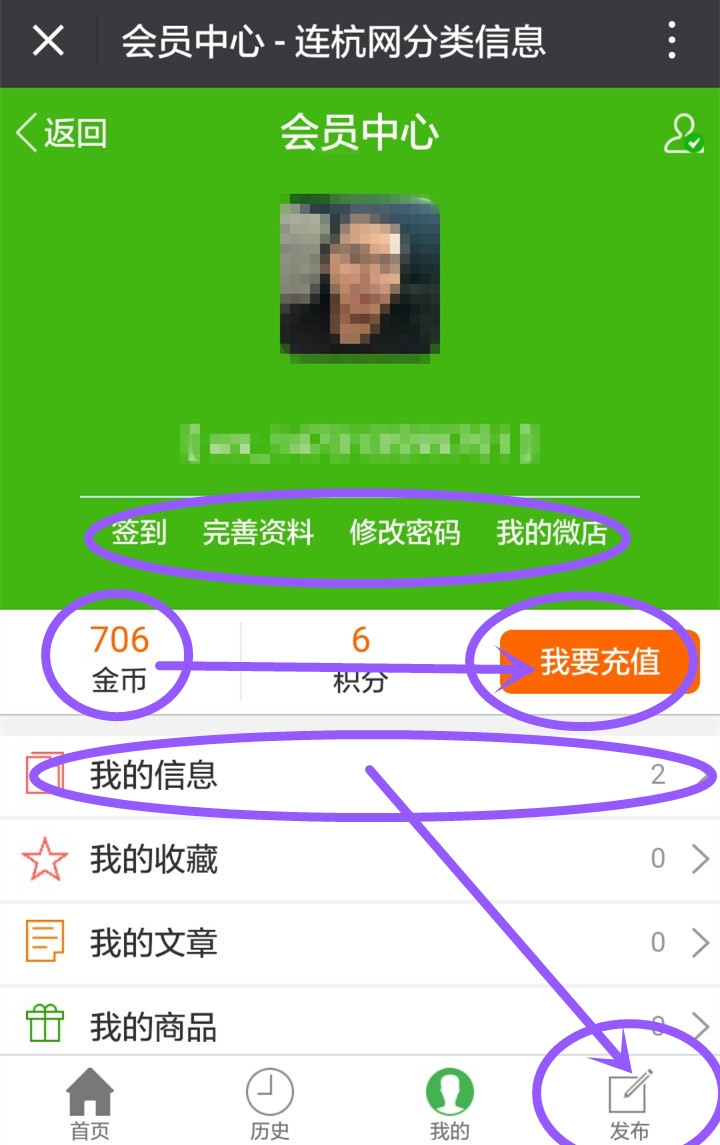This screenshot has height=1145, width=720.
Task: Close the web page with the X
Action: coord(48,42)
